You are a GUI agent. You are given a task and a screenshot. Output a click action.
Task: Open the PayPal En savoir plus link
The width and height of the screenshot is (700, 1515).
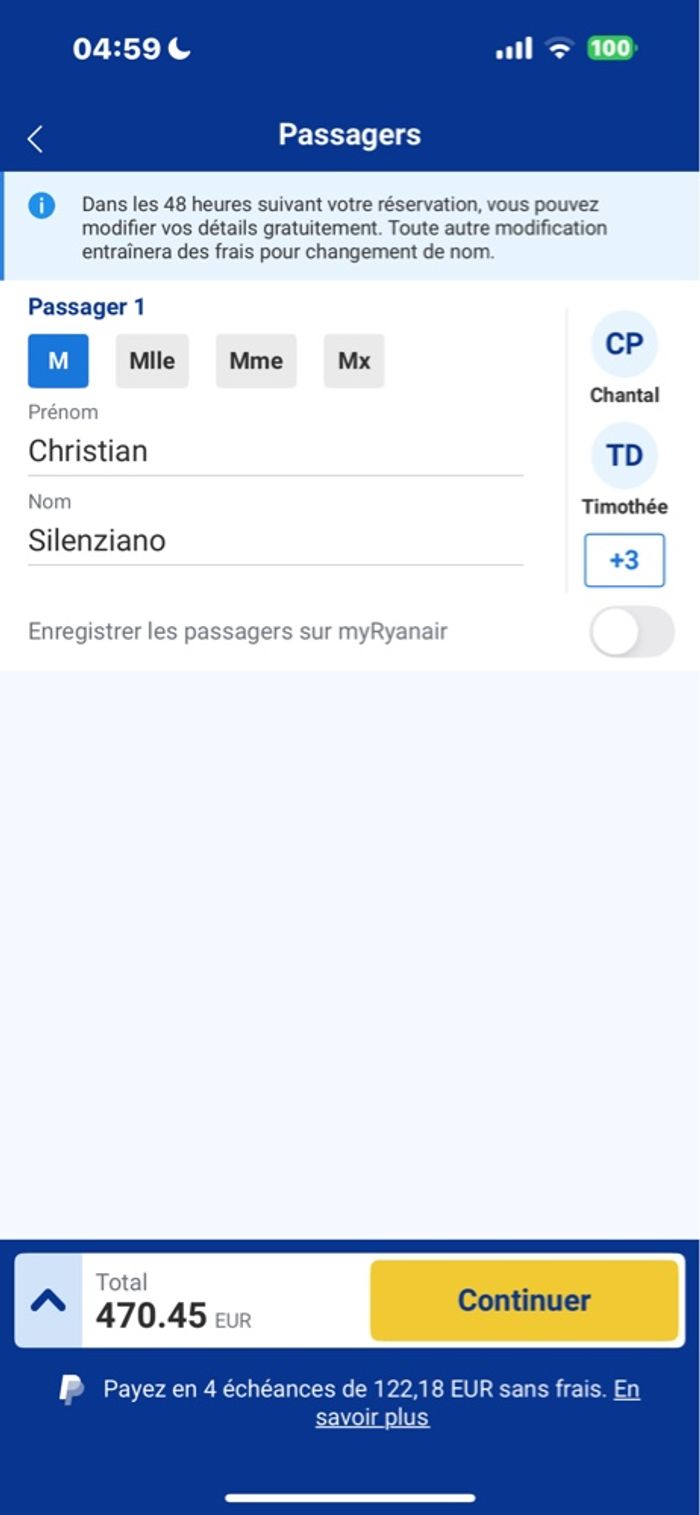point(372,1417)
